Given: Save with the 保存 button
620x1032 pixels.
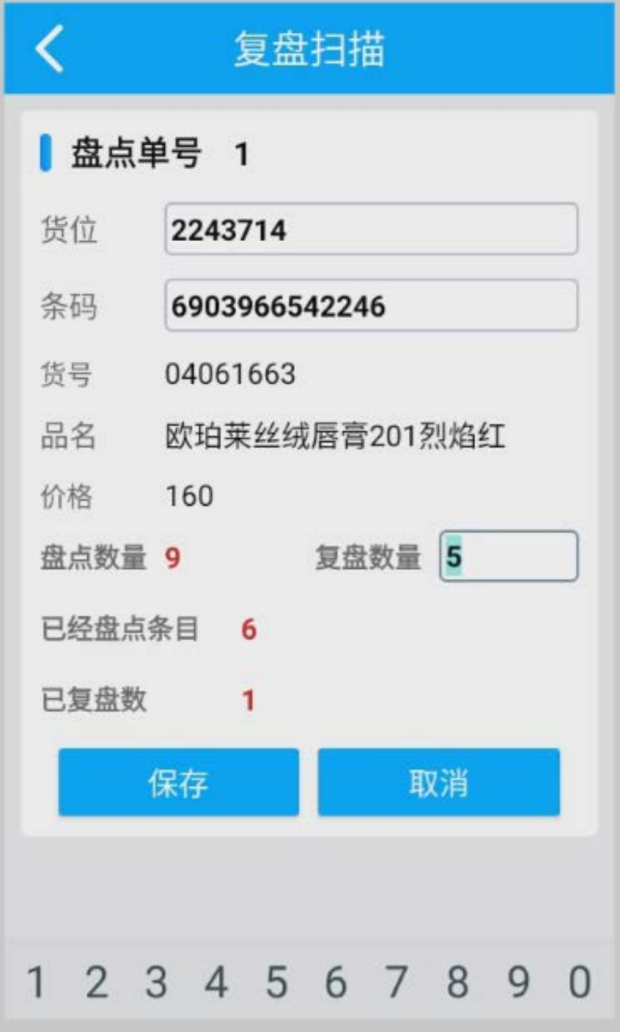Looking at the screenshot, I should tap(178, 783).
